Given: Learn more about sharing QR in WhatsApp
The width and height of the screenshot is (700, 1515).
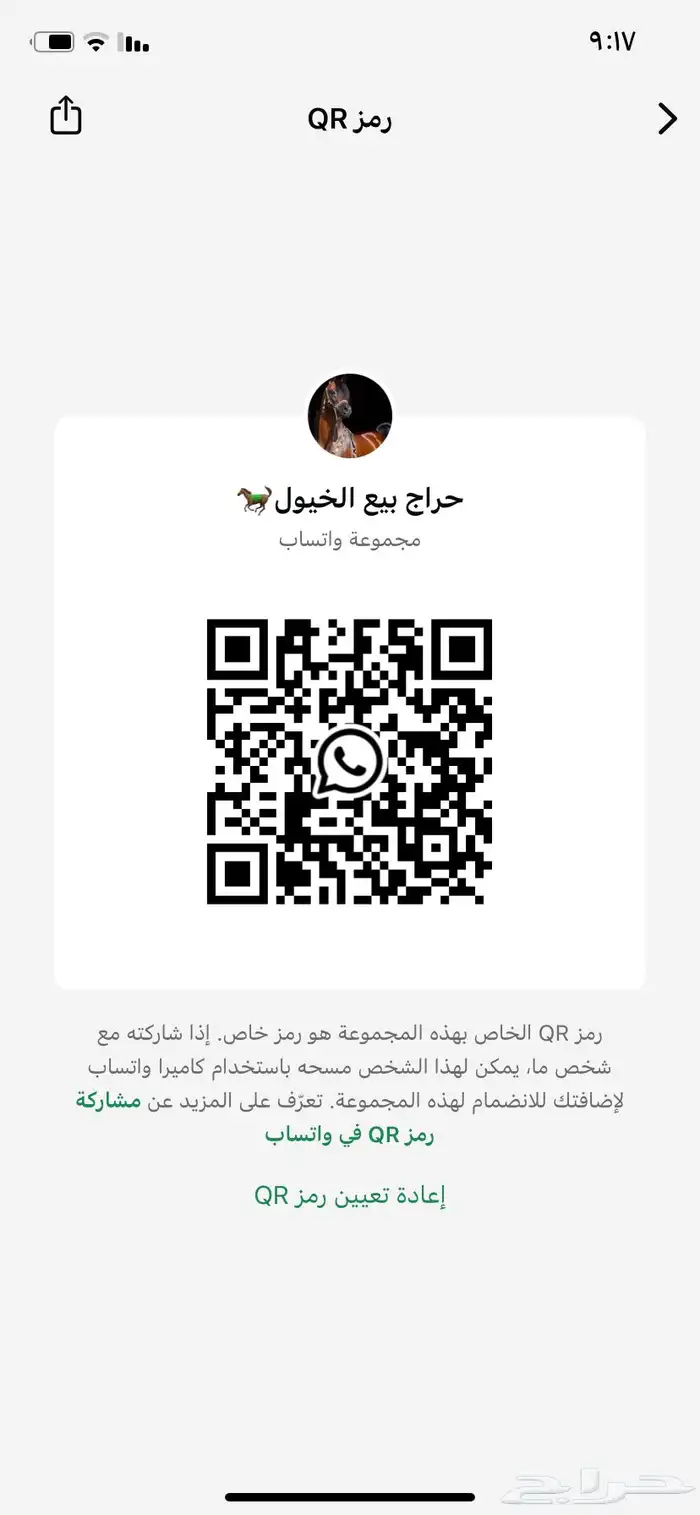Looking at the screenshot, I should pyautogui.click(x=349, y=1134).
